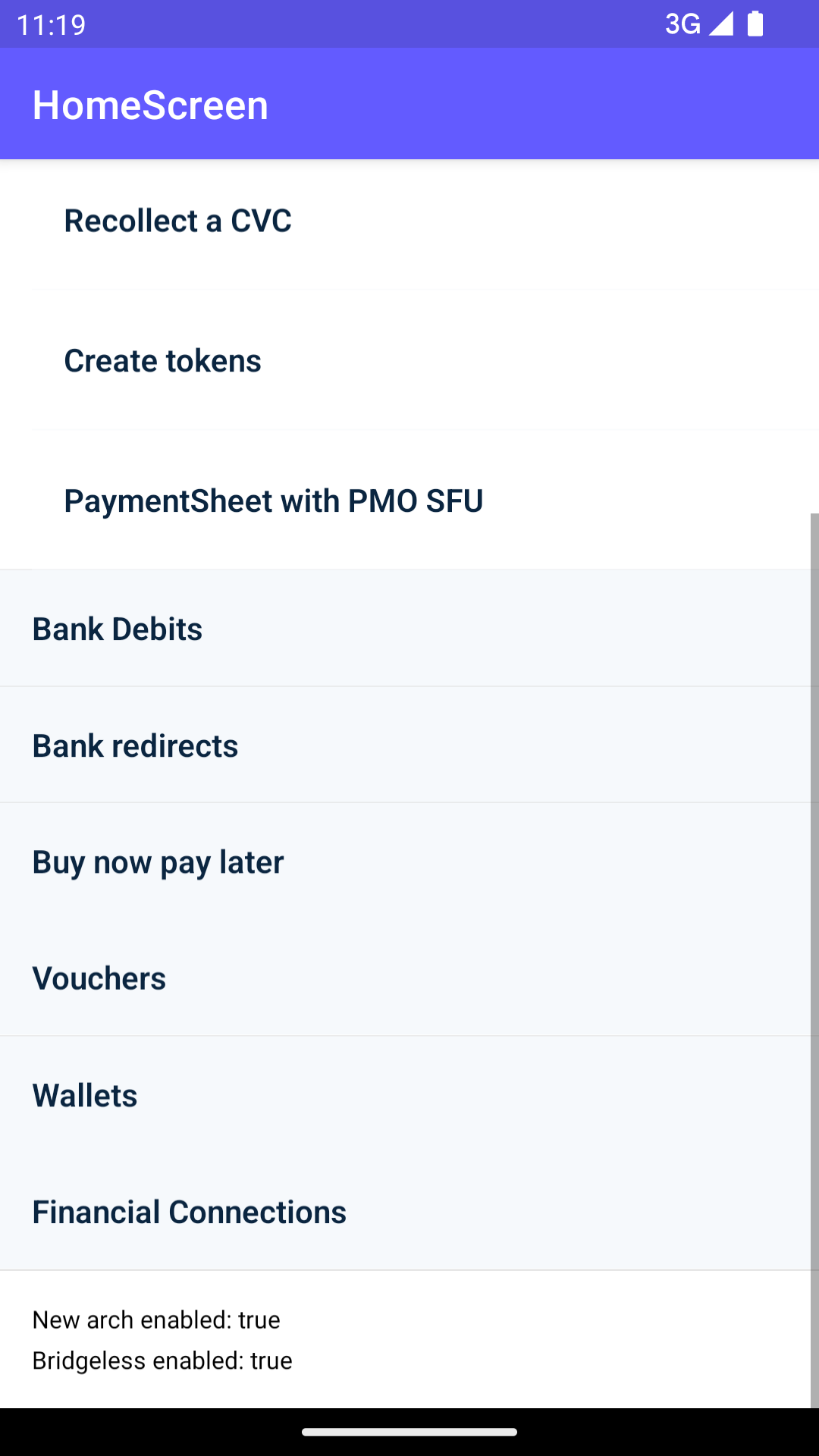Expand the Bank Debits section

(118, 629)
